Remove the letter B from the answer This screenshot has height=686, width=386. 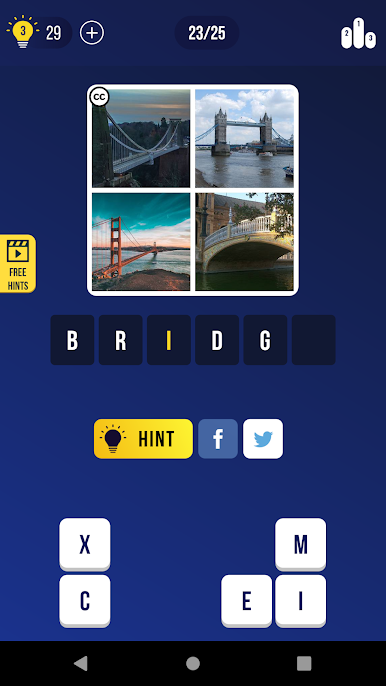[x=72, y=340]
